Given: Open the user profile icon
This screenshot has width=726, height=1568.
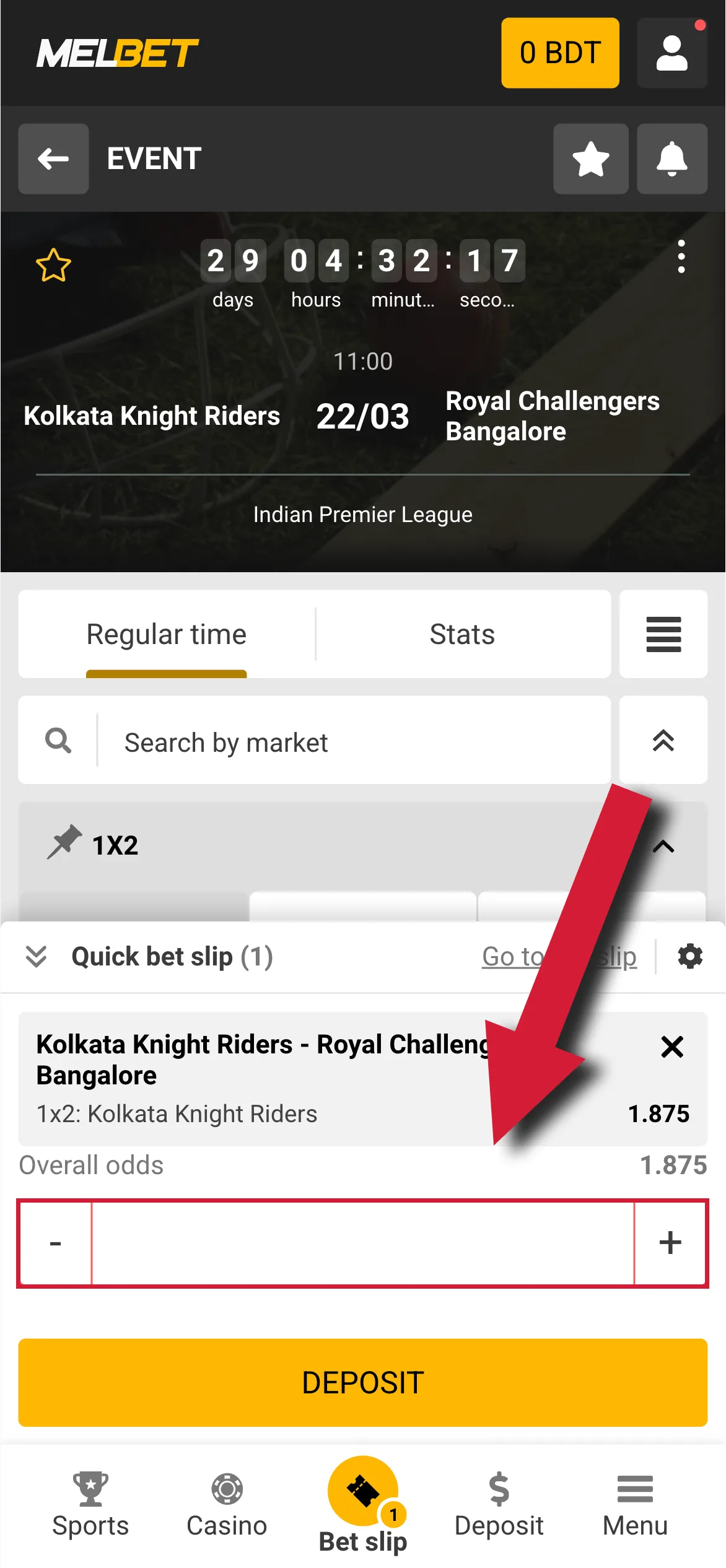Looking at the screenshot, I should 671,53.
